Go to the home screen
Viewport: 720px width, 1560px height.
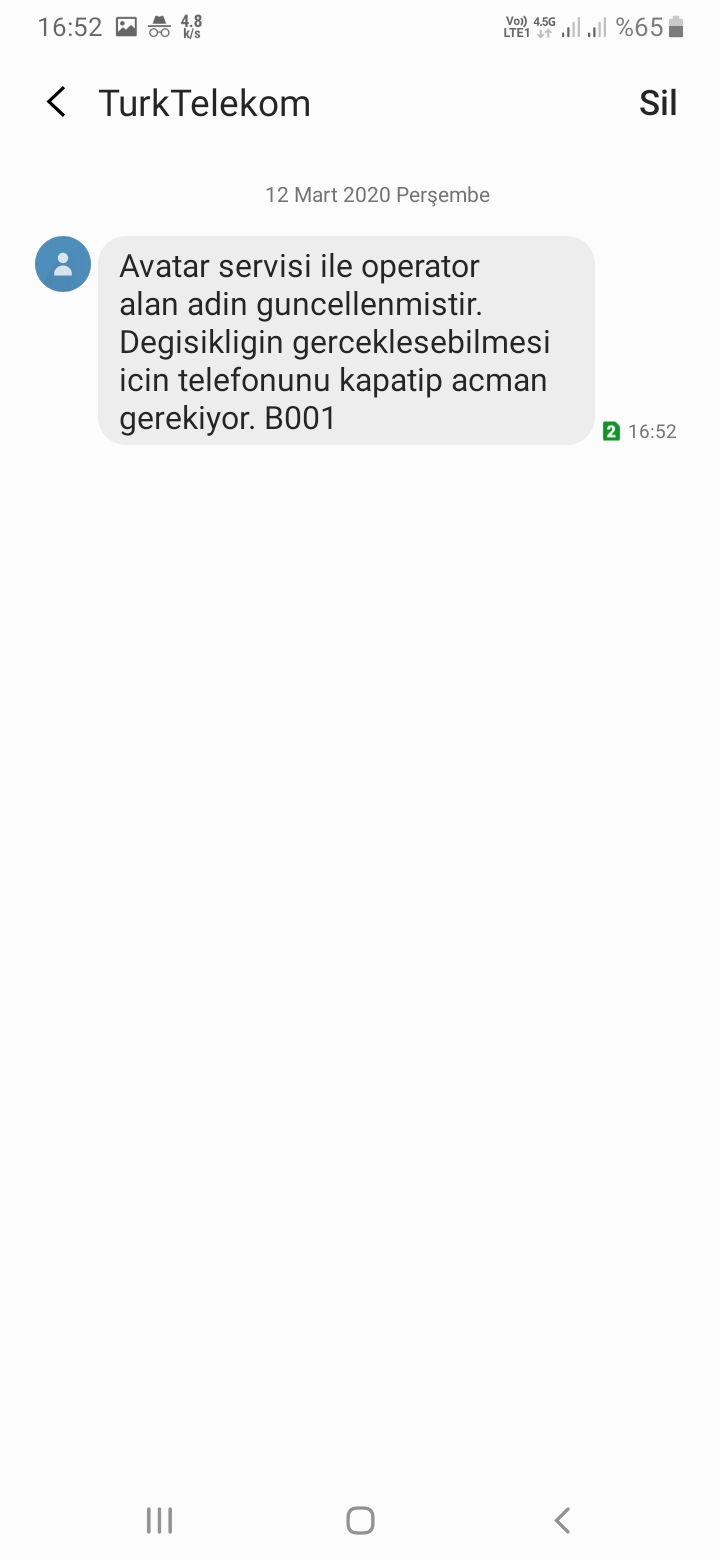(360, 1520)
